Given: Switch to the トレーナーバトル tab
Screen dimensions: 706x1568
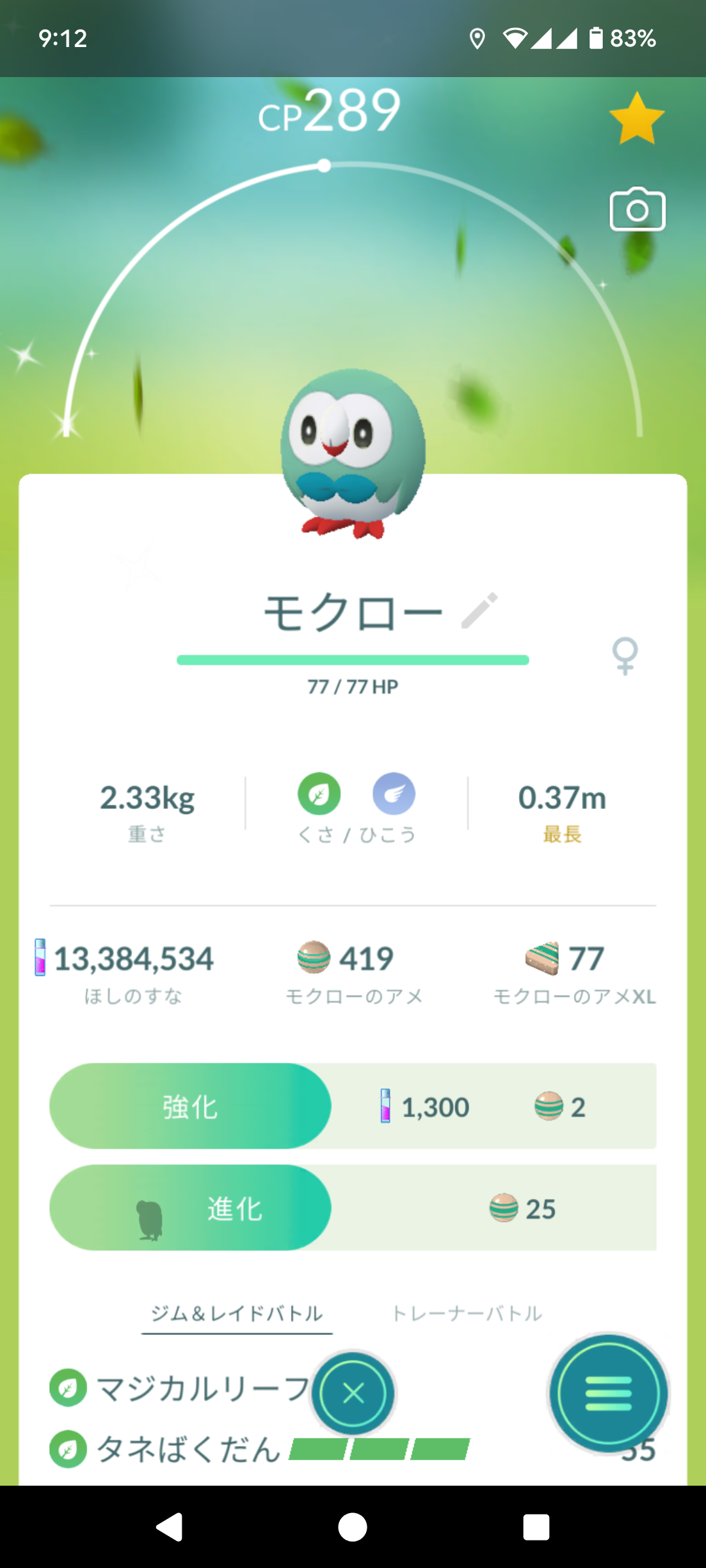Looking at the screenshot, I should point(467,1313).
